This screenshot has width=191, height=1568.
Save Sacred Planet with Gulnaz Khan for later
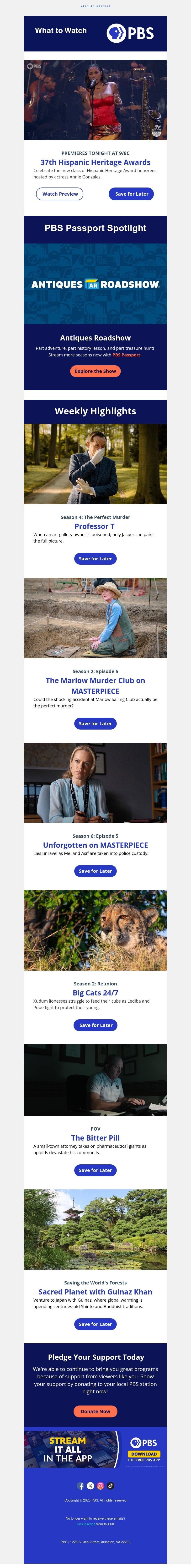coord(95,1324)
